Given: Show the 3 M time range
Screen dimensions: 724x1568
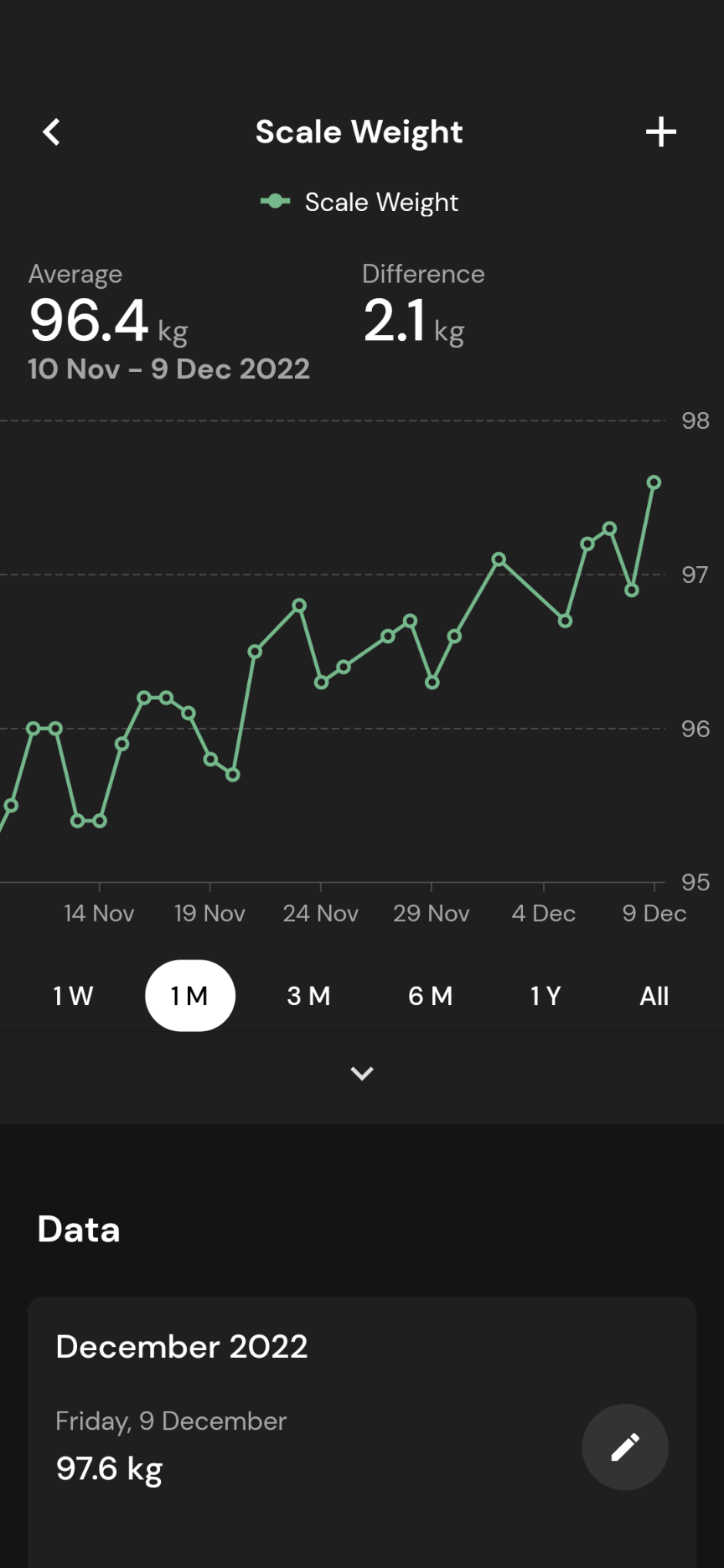Looking at the screenshot, I should click(x=308, y=996).
